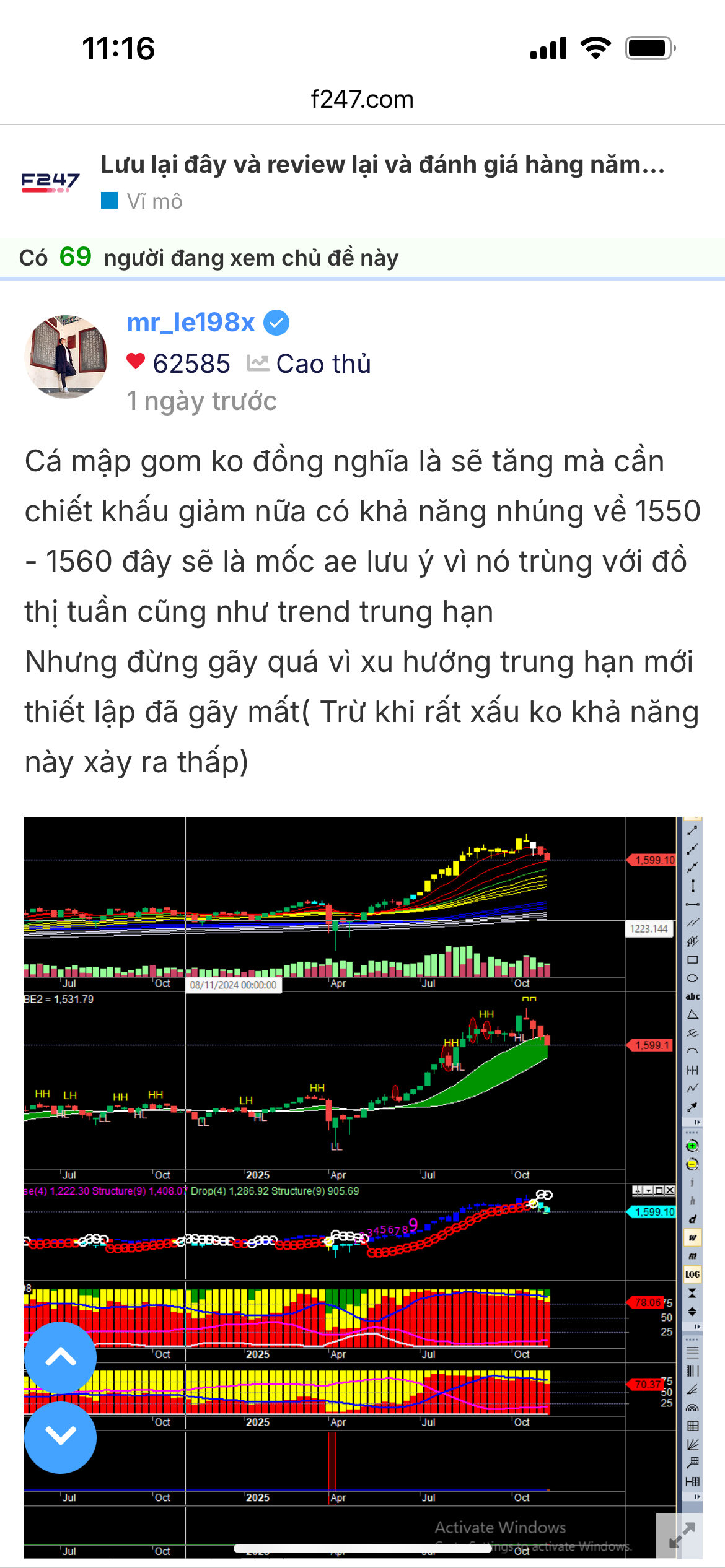Open the Vĩ mô category link

pos(154,201)
